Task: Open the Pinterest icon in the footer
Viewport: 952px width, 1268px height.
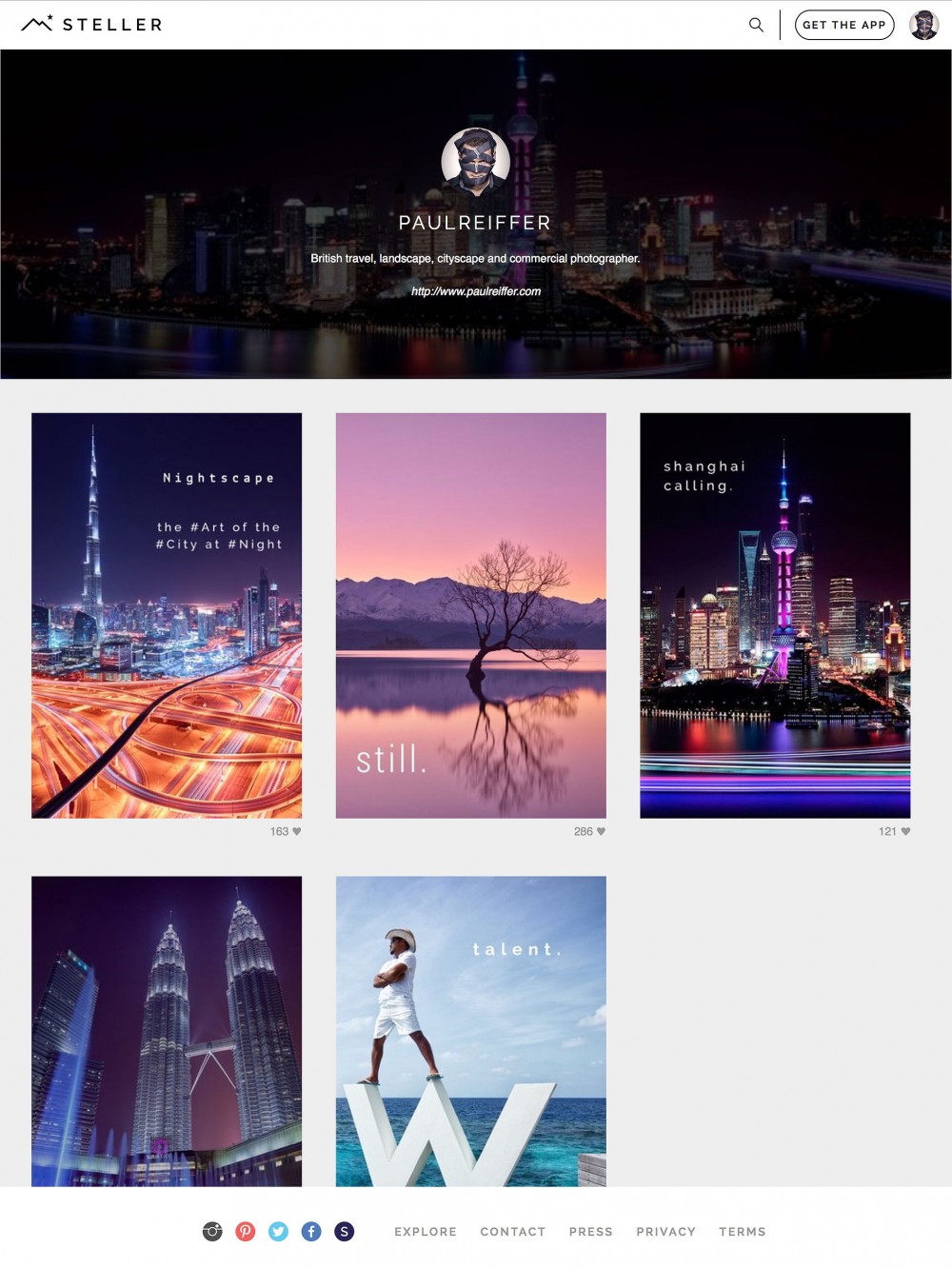Action: [247, 1231]
